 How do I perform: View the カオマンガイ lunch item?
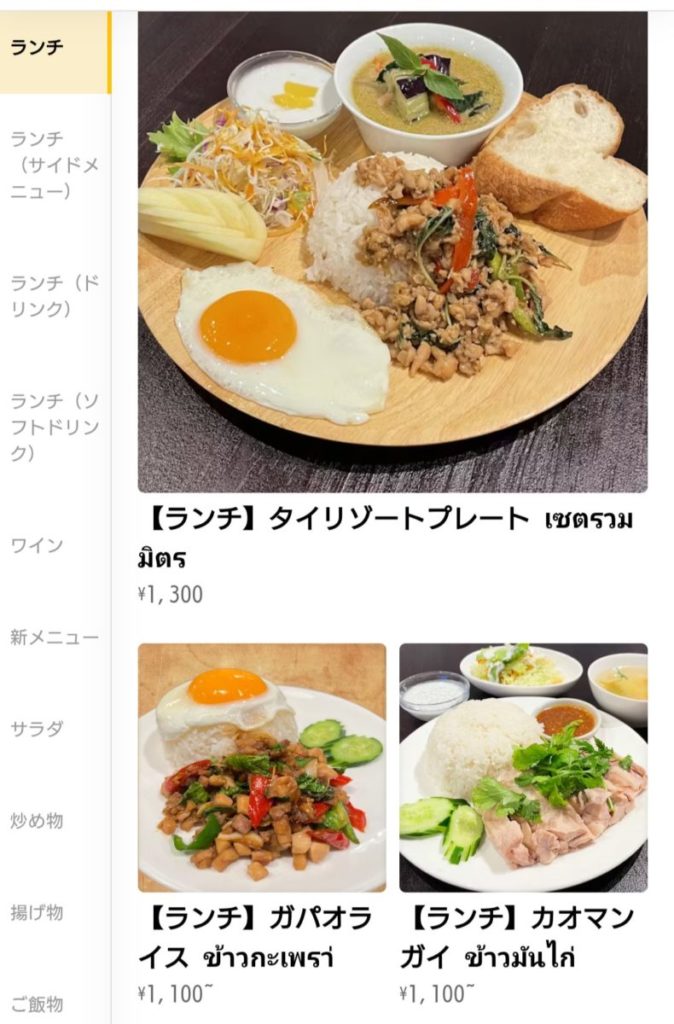(523, 767)
